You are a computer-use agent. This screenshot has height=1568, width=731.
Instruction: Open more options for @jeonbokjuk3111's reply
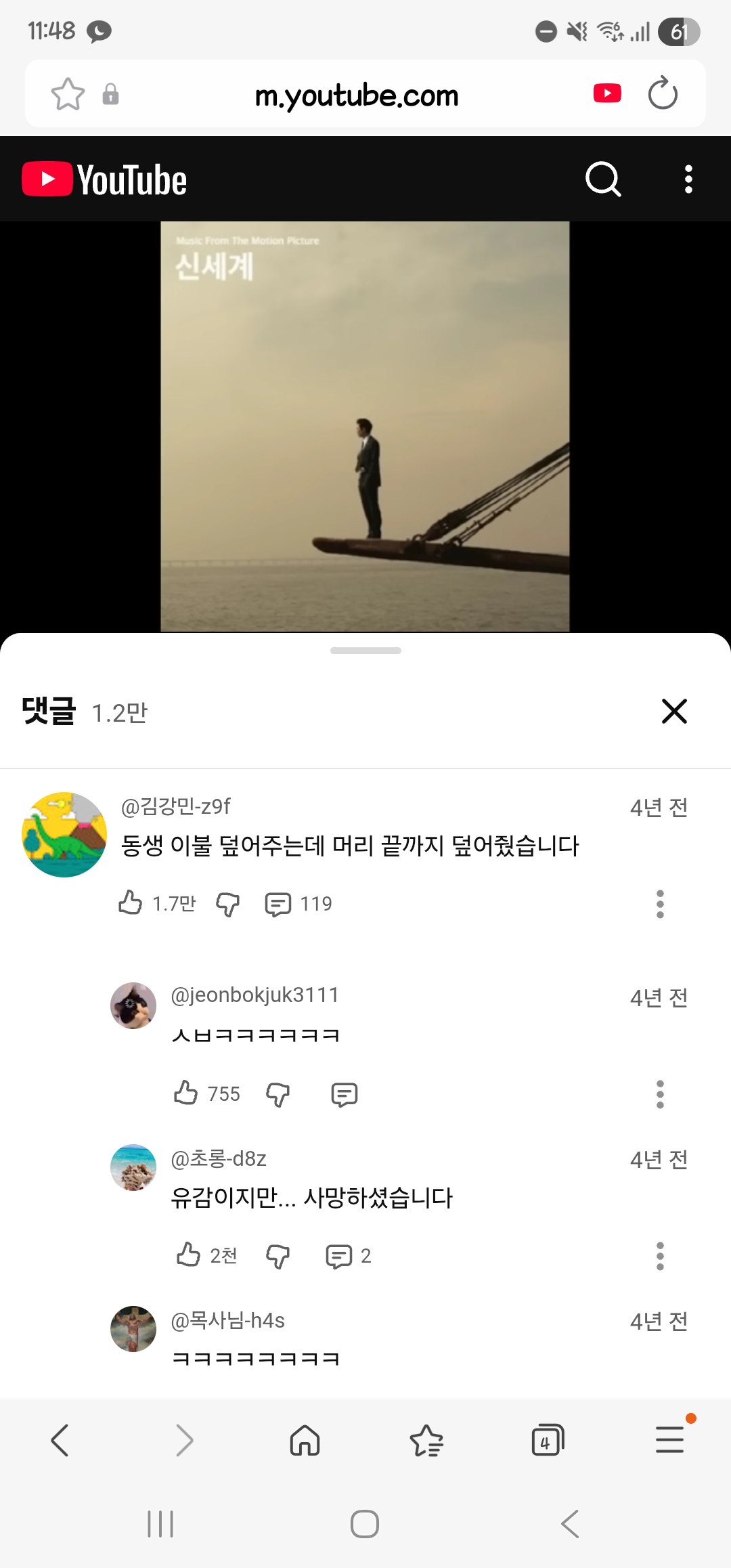click(x=660, y=1094)
